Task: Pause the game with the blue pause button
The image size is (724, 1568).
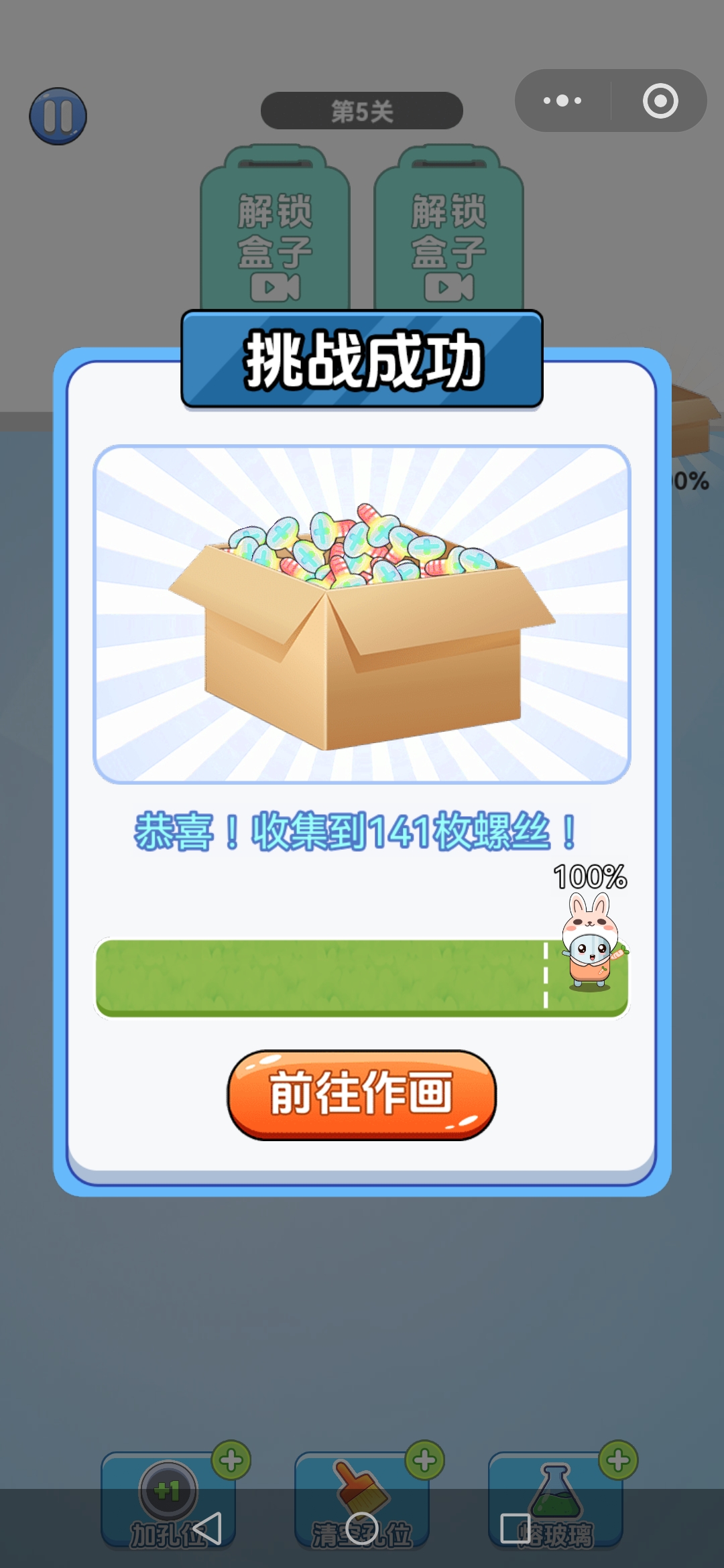Action: click(58, 116)
